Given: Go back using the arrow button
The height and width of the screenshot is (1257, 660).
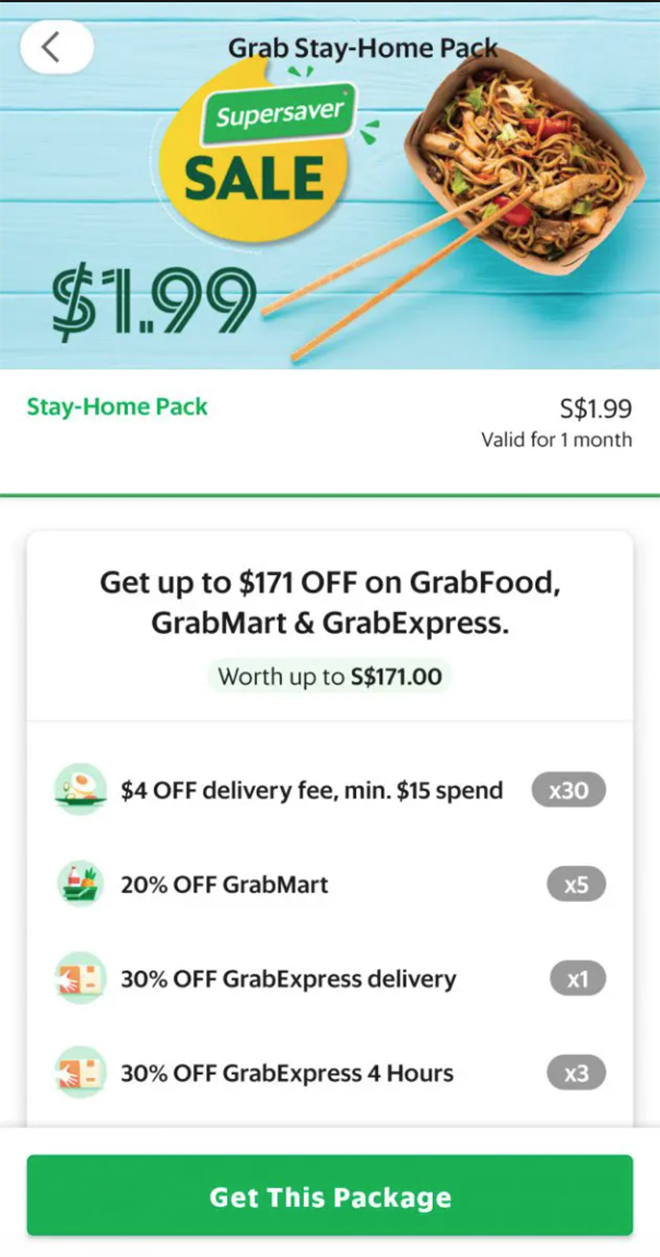Looking at the screenshot, I should pyautogui.click(x=56, y=47).
